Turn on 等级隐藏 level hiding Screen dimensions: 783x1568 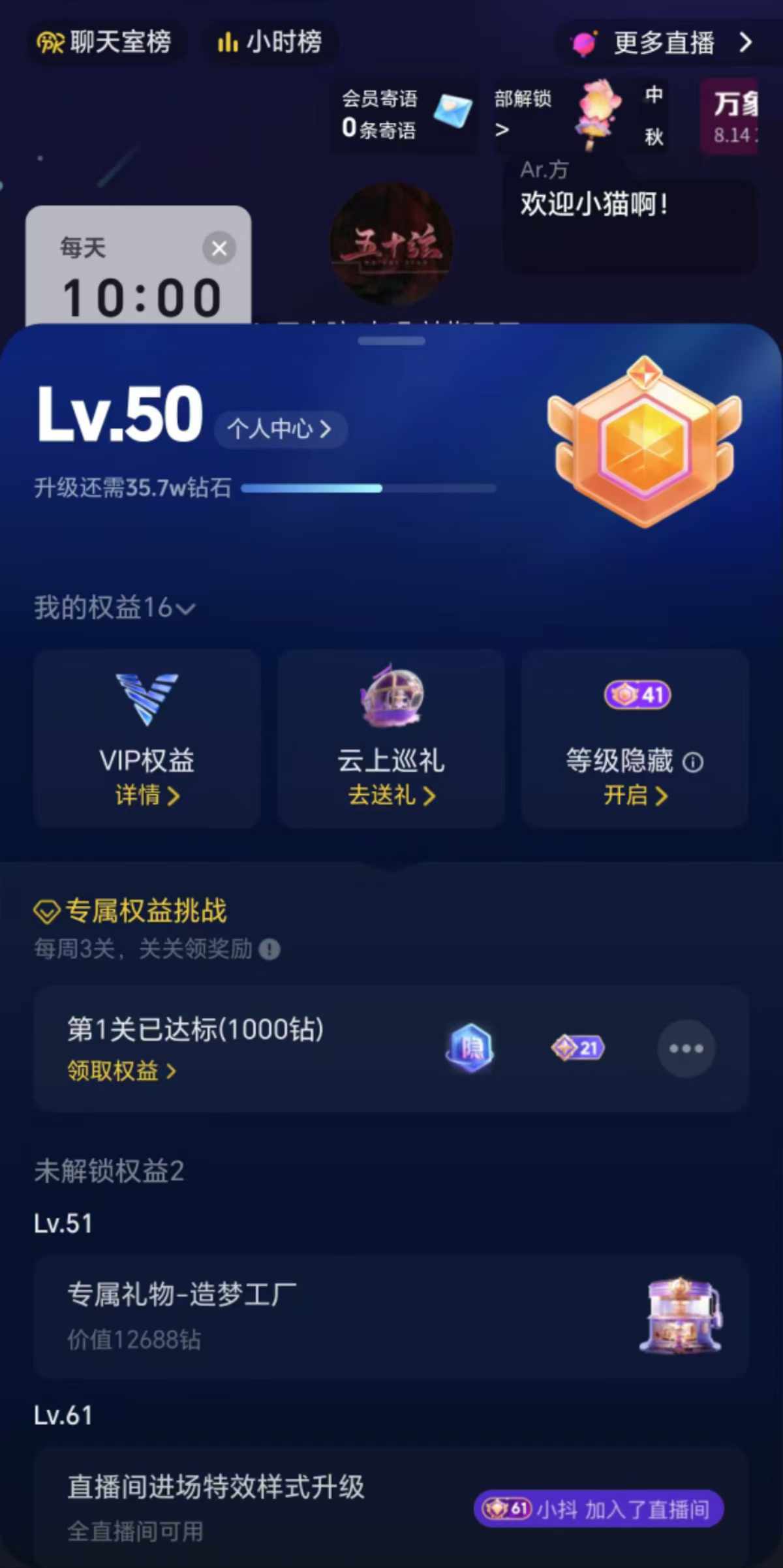point(635,795)
